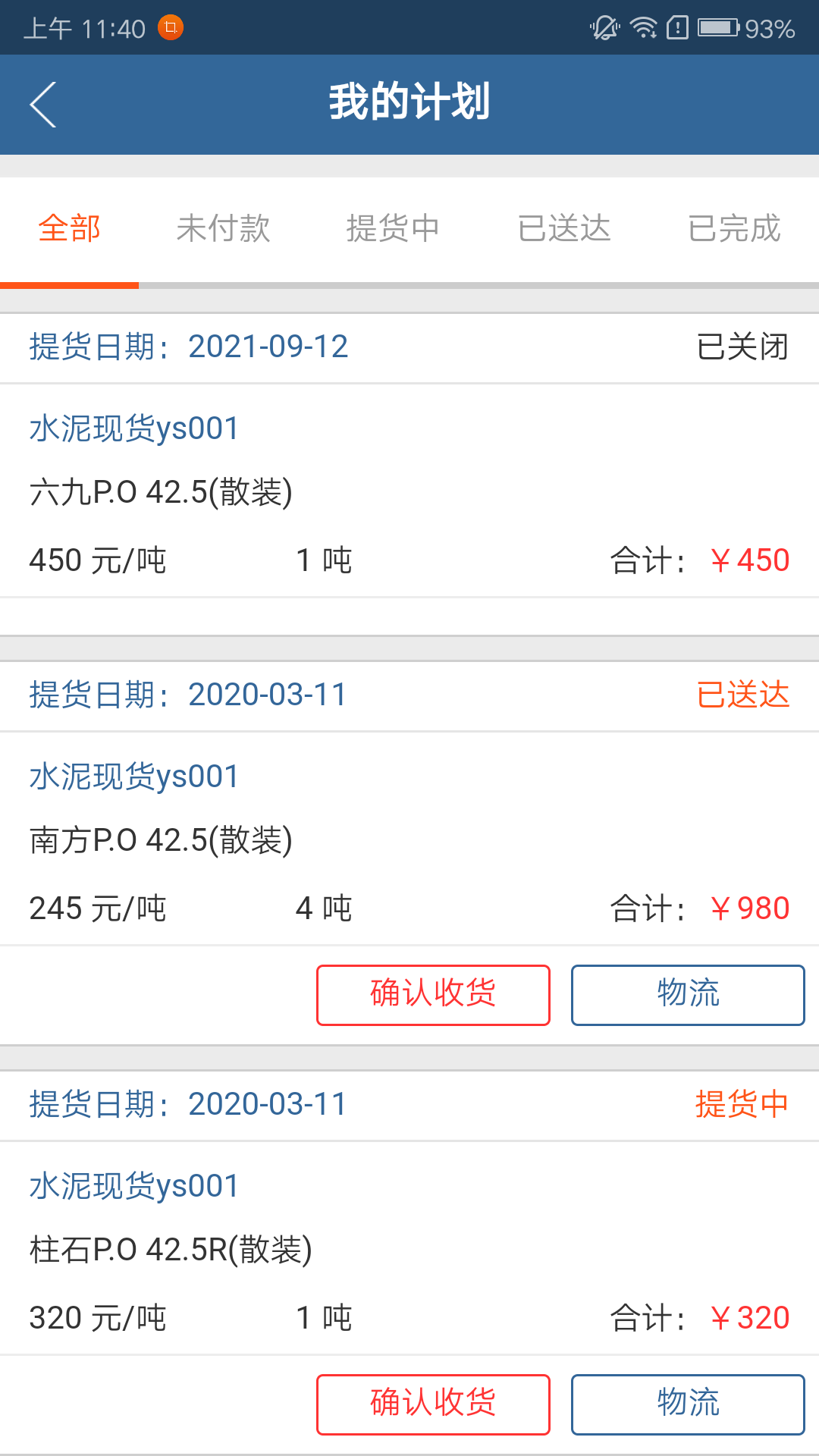Tap 物流 button on the bottom order
Screen dimensions: 819x1456
pos(687,1404)
